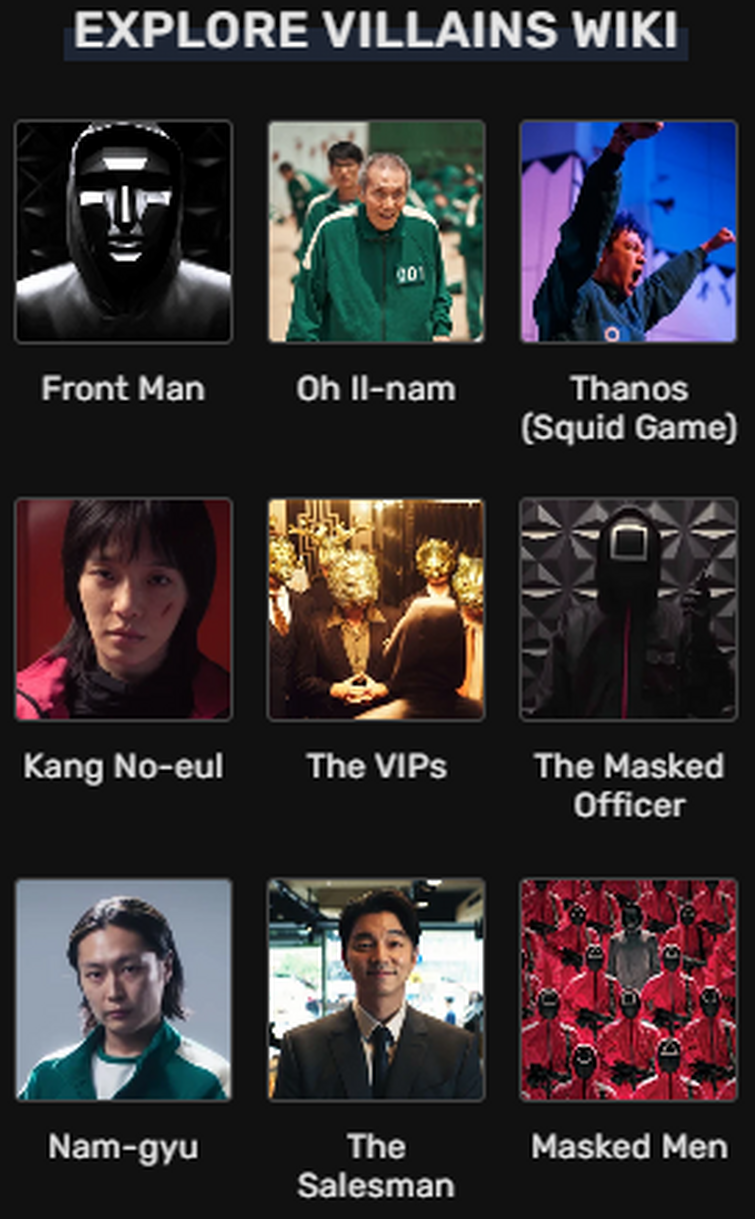
Task: Open the Front Man villain page
Action: coord(123,232)
